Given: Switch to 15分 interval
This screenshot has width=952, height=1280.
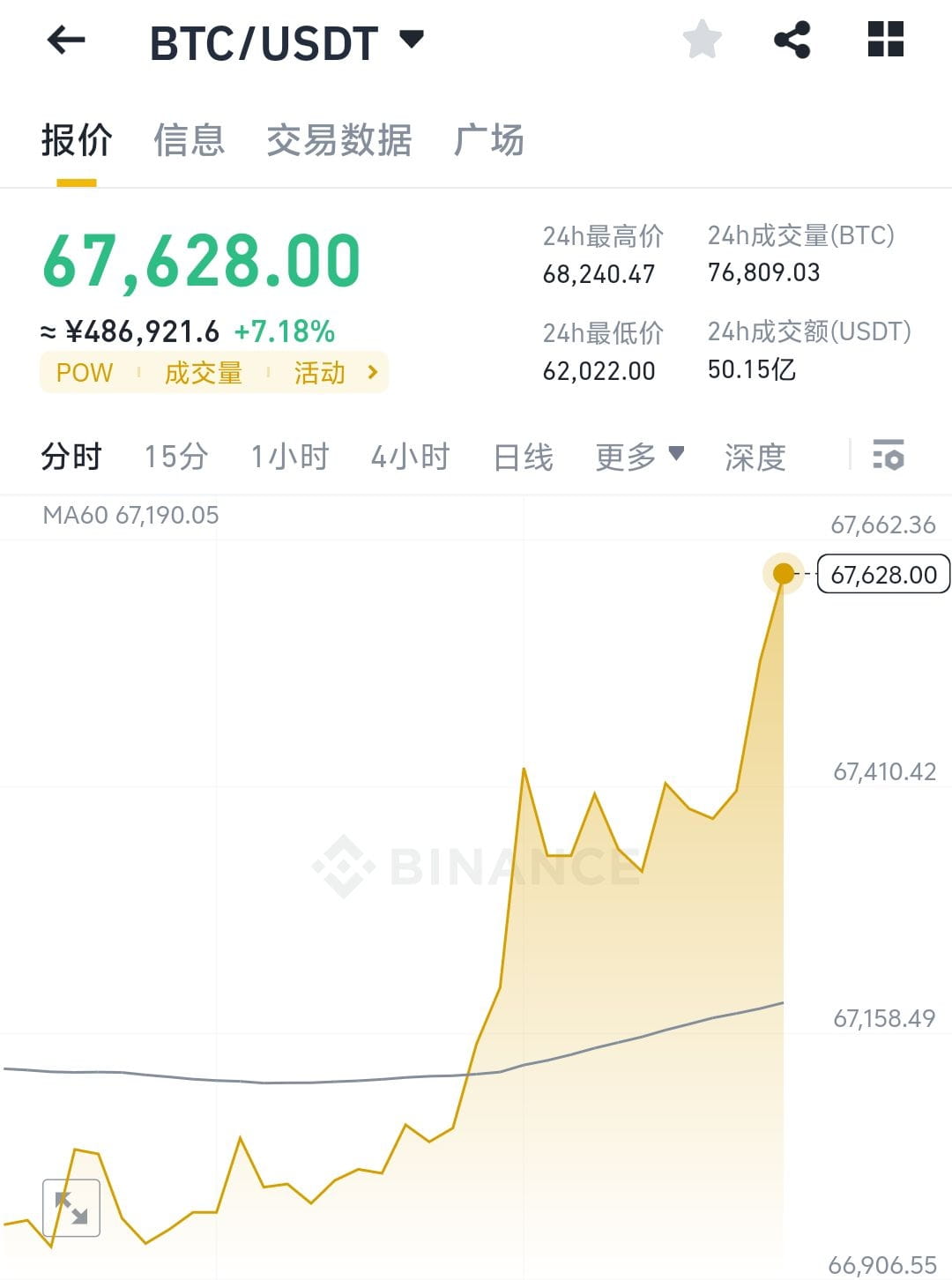Looking at the screenshot, I should tap(175, 455).
